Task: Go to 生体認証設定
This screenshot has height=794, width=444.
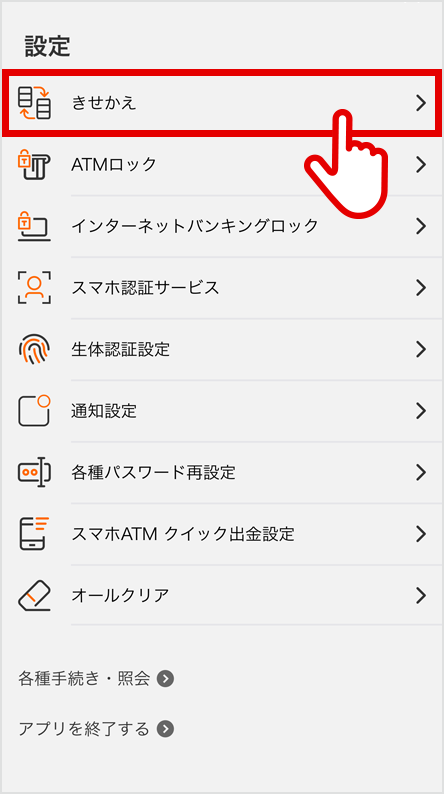Action: [221, 349]
